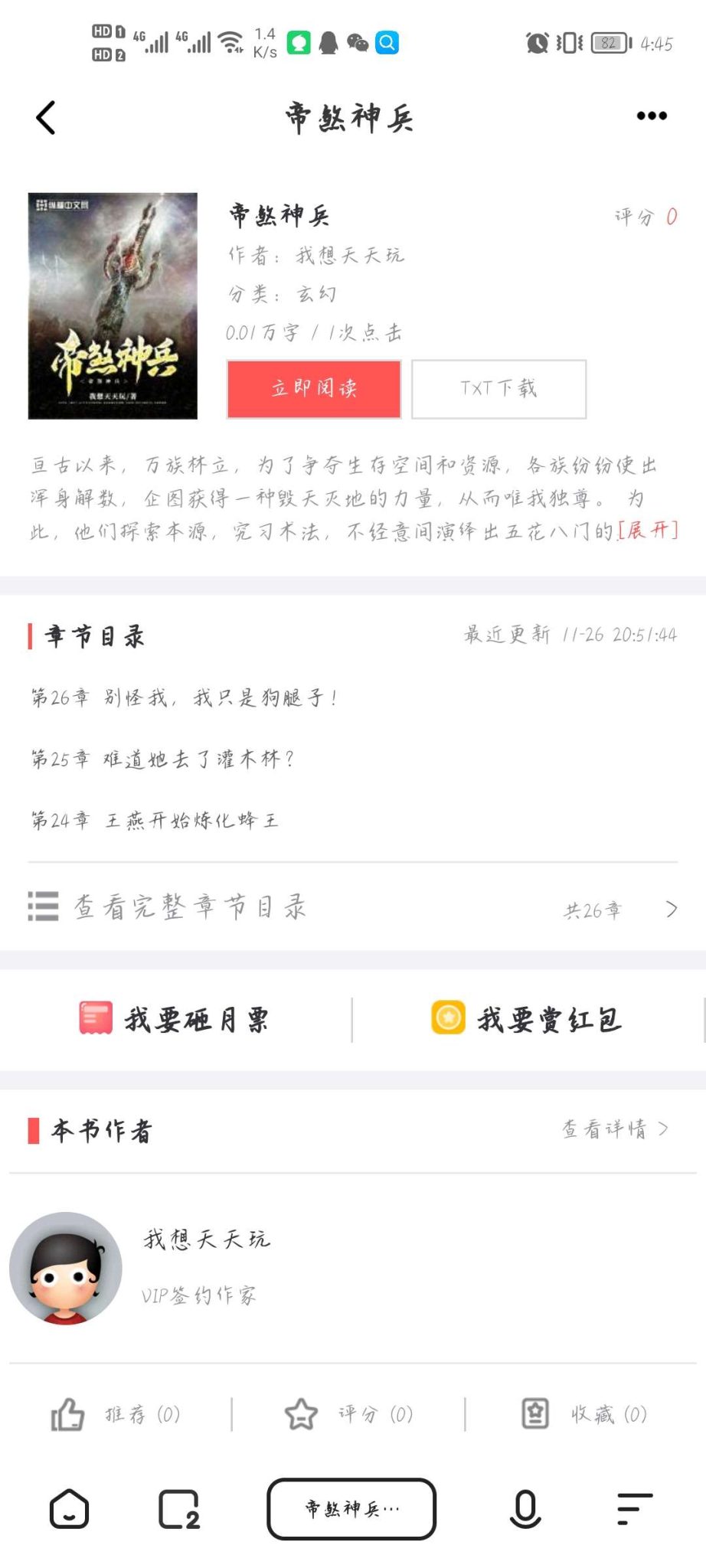Download the book via TXT下载
Viewport: 706px width, 1568px height.
(498, 388)
